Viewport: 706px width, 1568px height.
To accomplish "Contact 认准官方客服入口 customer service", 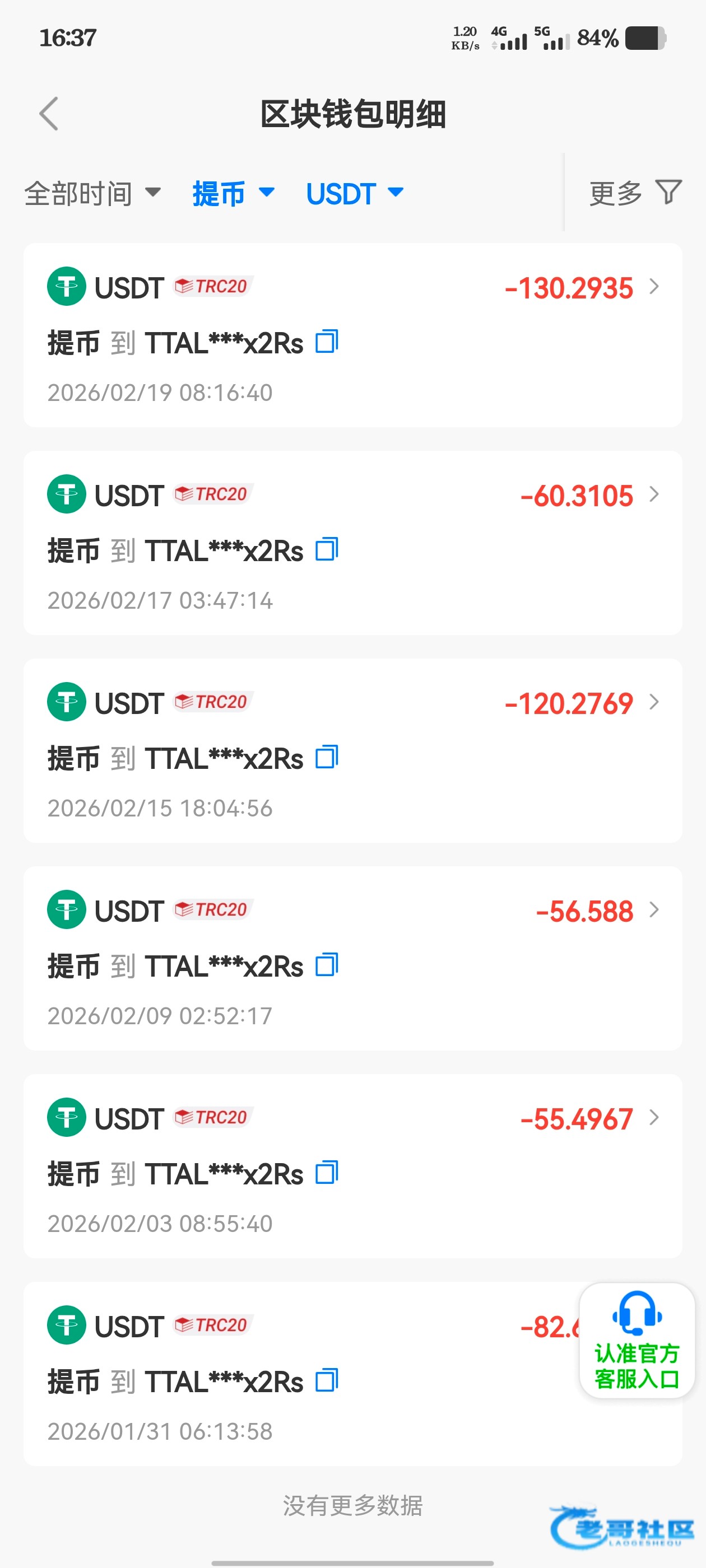I will 637,1340.
